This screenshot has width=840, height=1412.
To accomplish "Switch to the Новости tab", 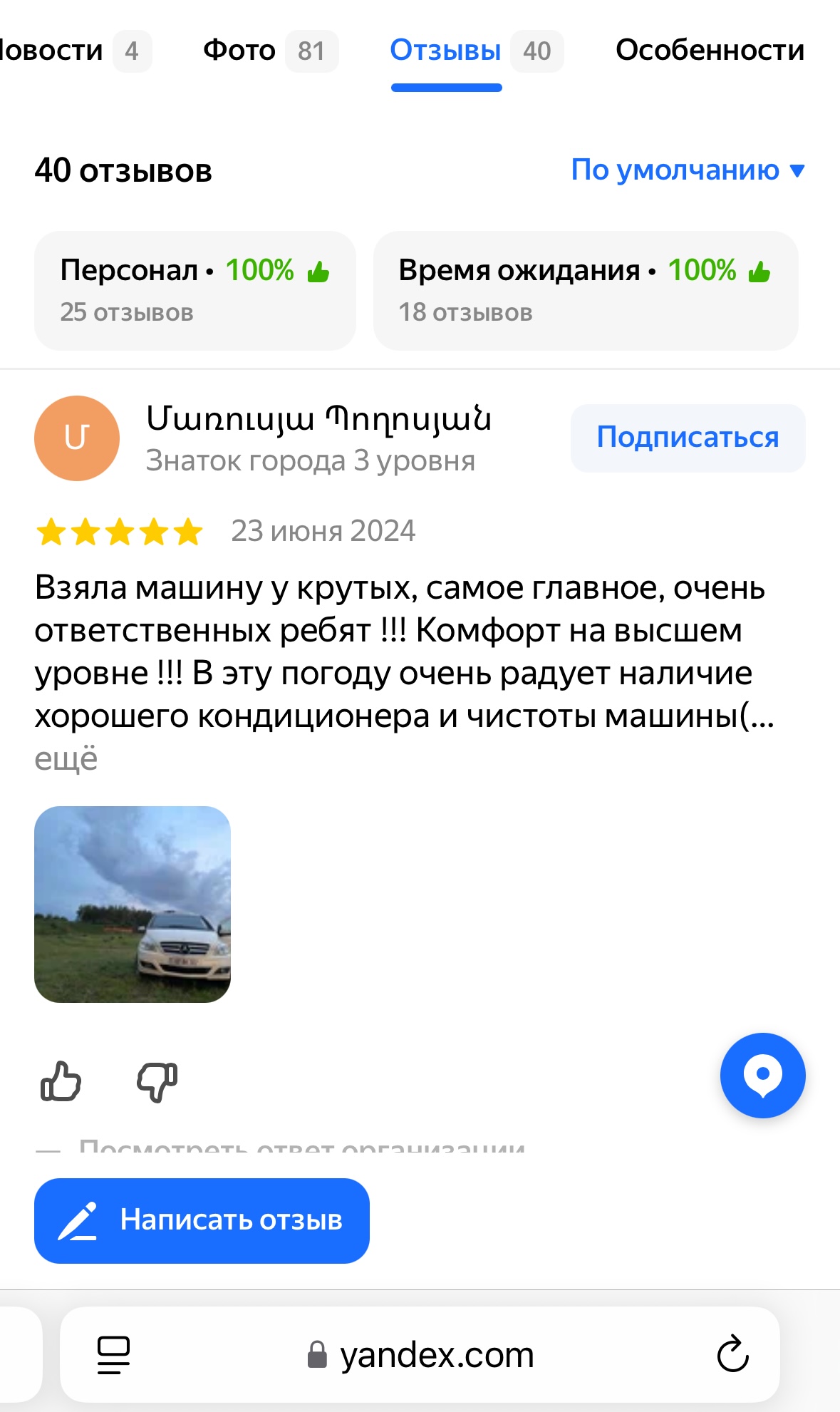I will (x=75, y=51).
